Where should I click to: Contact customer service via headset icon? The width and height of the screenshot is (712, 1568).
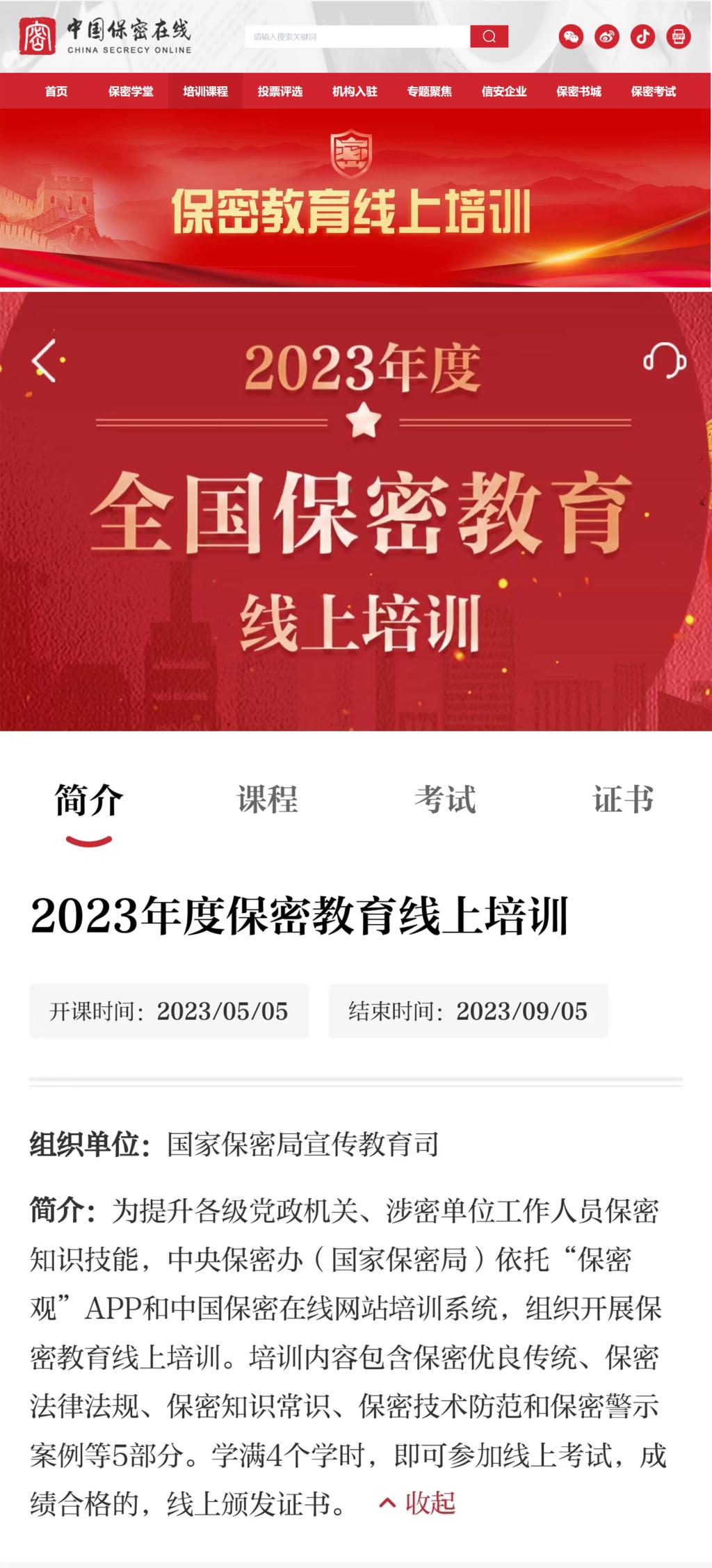664,360
